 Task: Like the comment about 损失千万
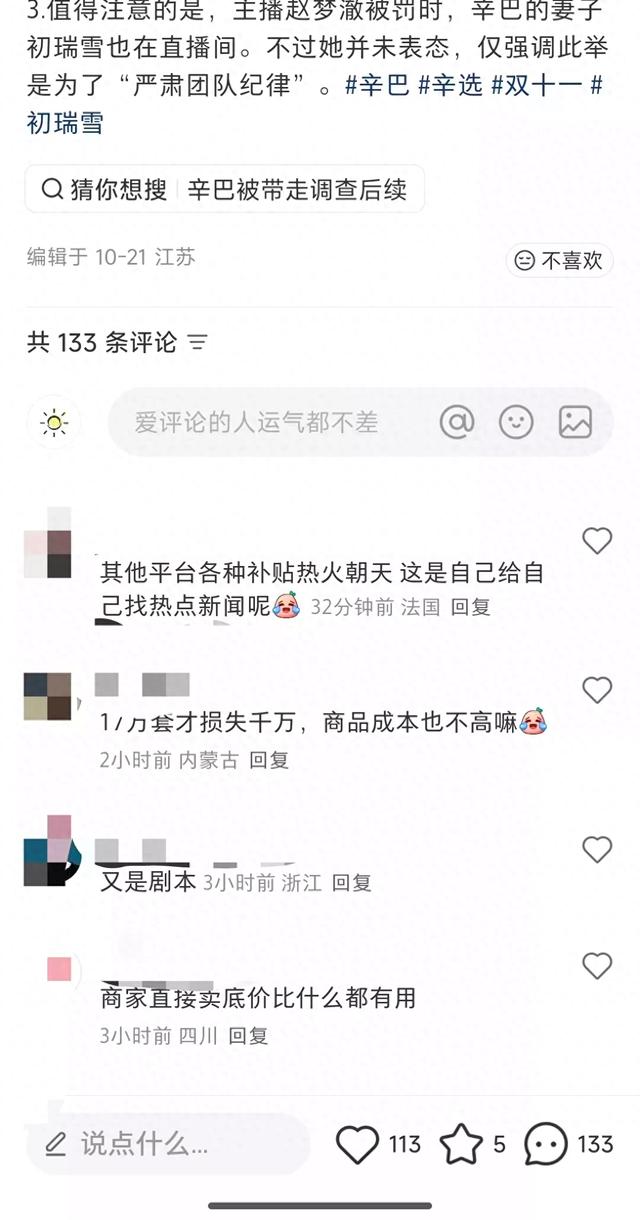click(597, 690)
